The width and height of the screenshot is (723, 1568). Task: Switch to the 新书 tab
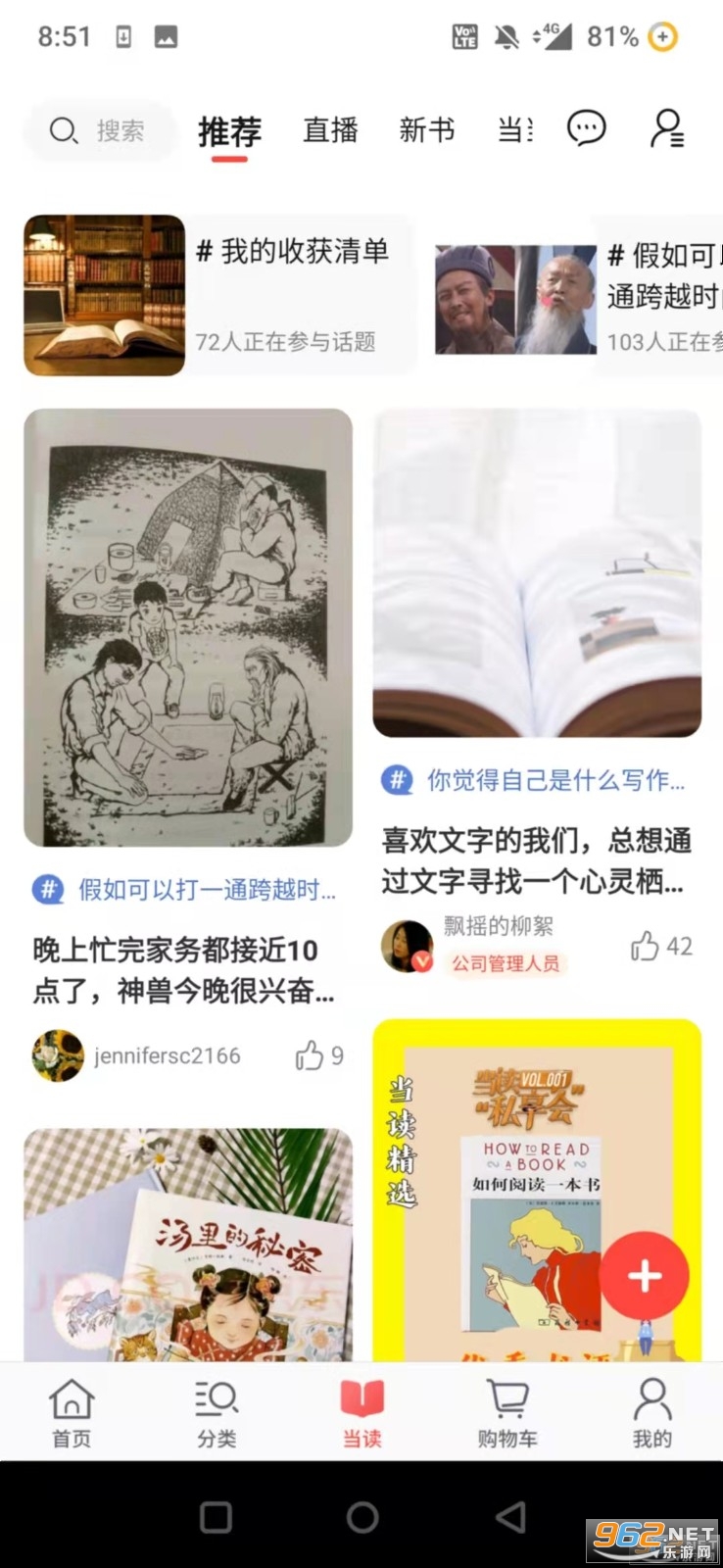[x=426, y=129]
